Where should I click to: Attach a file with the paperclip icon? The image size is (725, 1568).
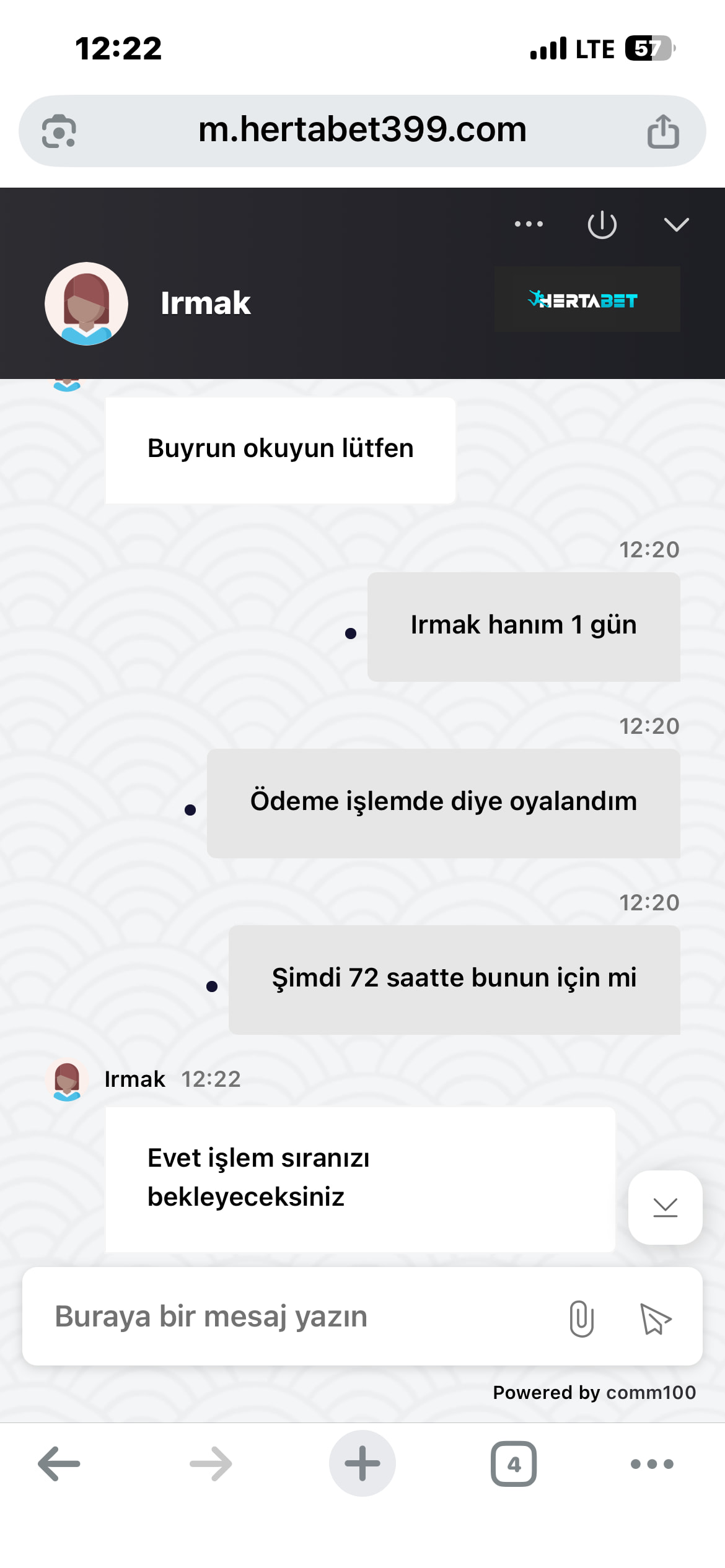(x=581, y=1318)
